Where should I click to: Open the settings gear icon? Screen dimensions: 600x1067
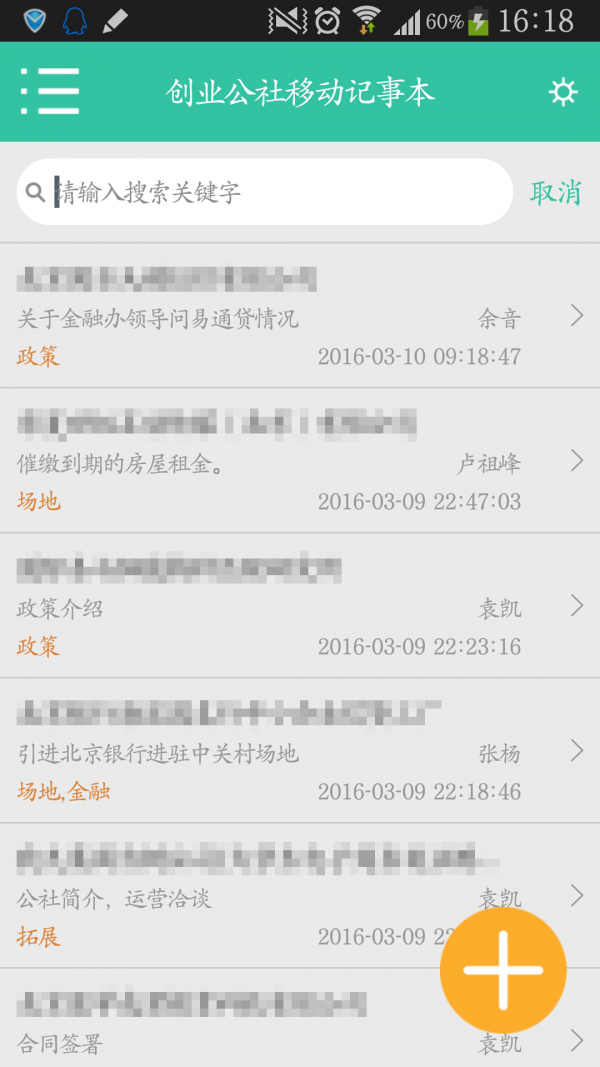tap(563, 93)
